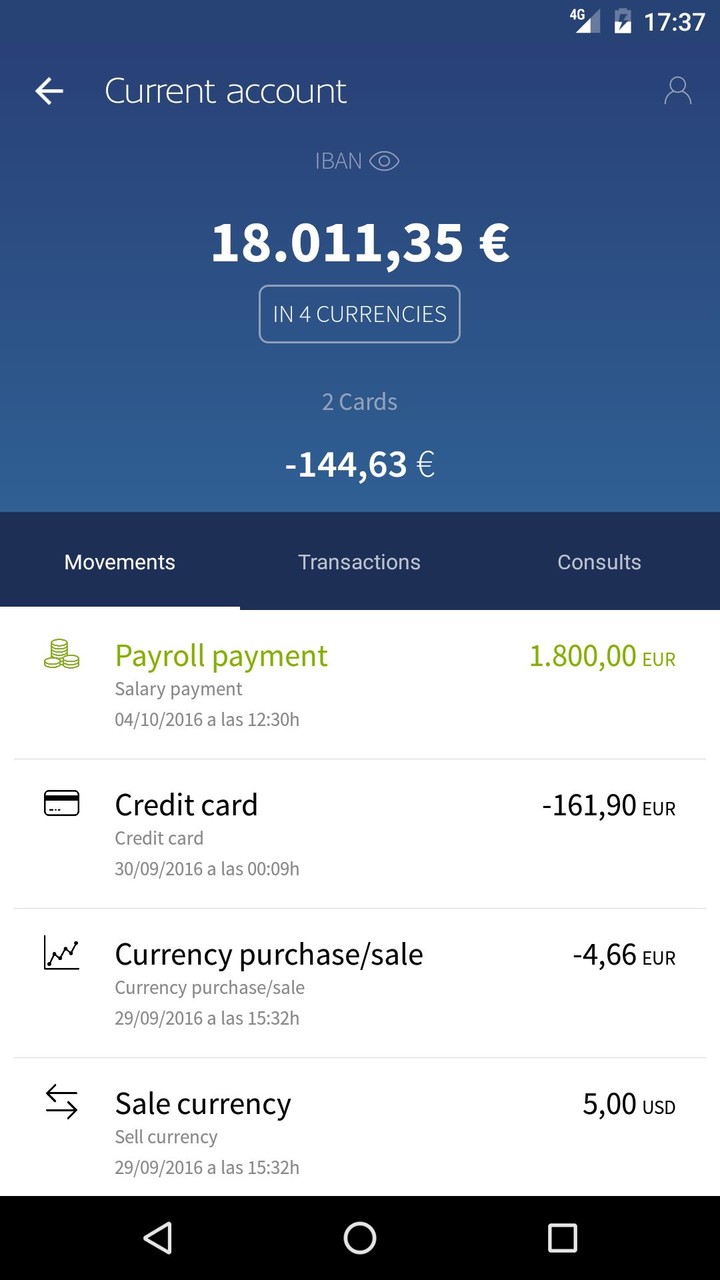Image resolution: width=720 pixels, height=1280 pixels.
Task: Switch to the Transactions tab
Action: [359, 562]
